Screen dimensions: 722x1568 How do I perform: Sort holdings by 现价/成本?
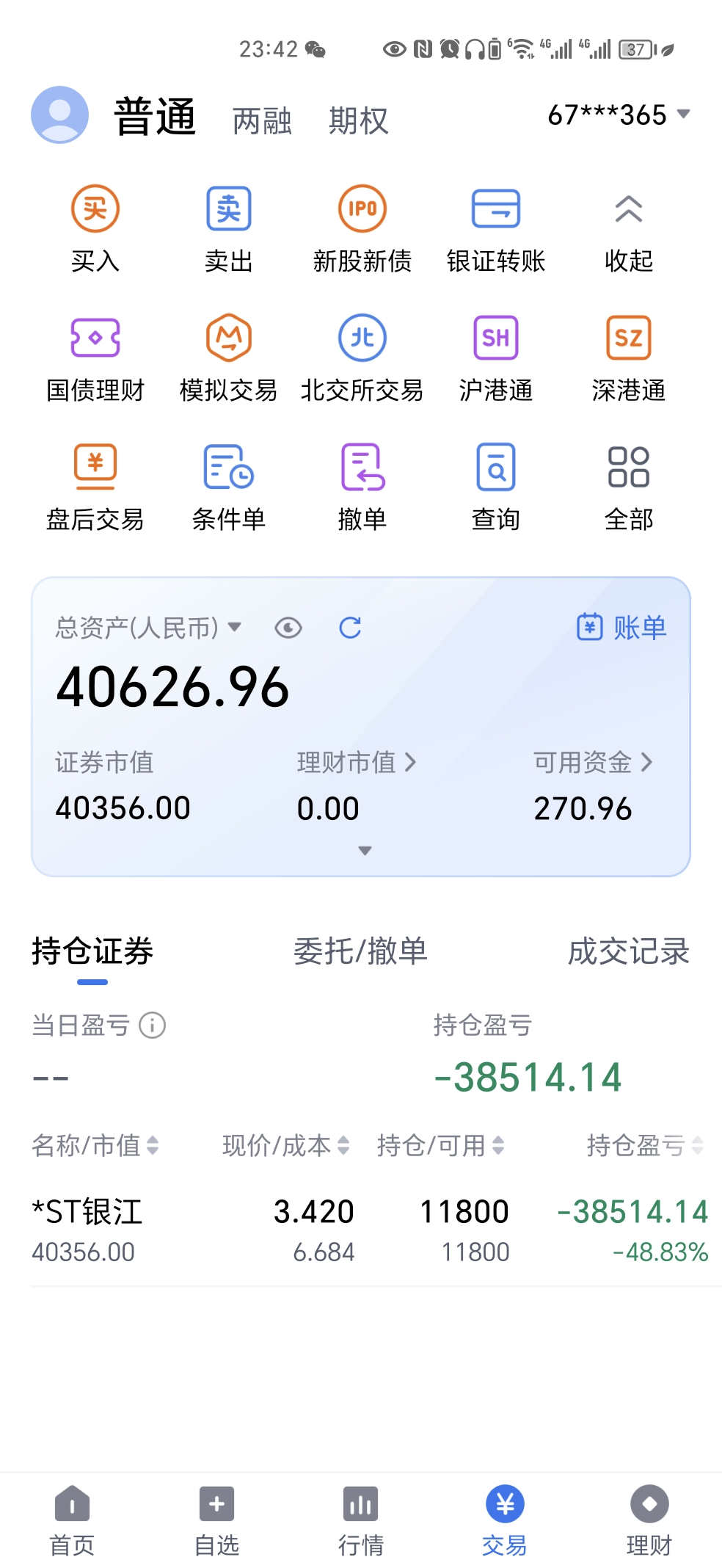pyautogui.click(x=285, y=1145)
